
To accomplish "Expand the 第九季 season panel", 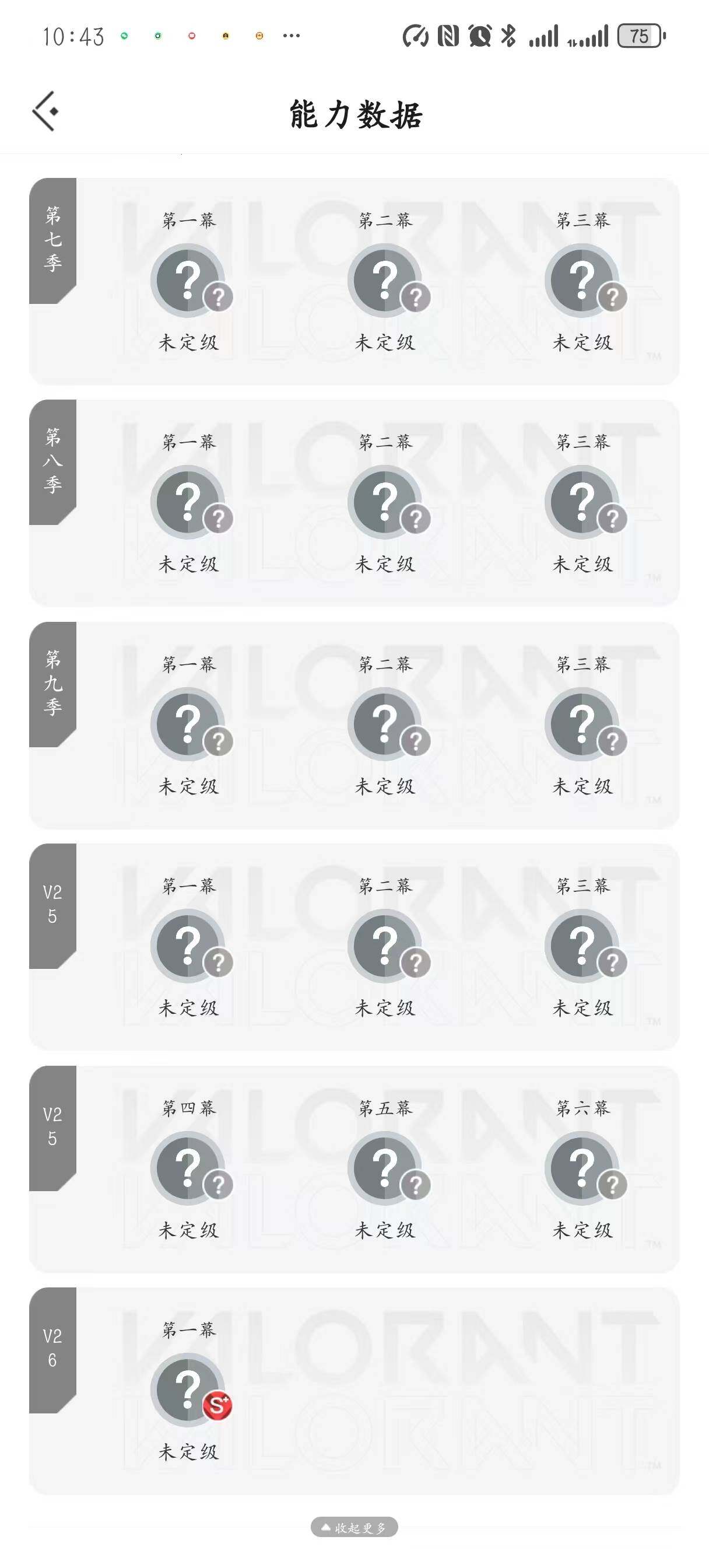I will (52, 687).
